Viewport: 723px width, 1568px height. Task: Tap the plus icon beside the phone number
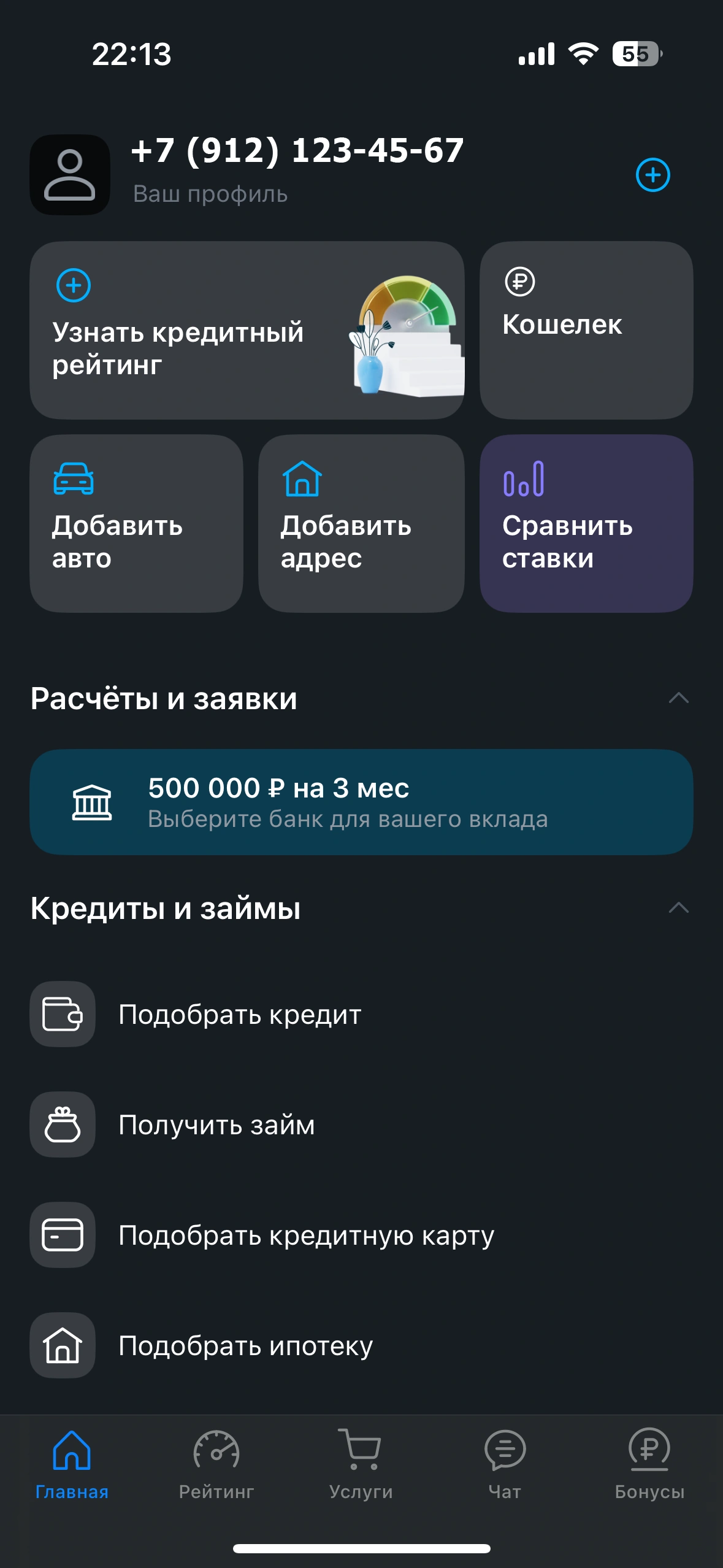coord(652,175)
